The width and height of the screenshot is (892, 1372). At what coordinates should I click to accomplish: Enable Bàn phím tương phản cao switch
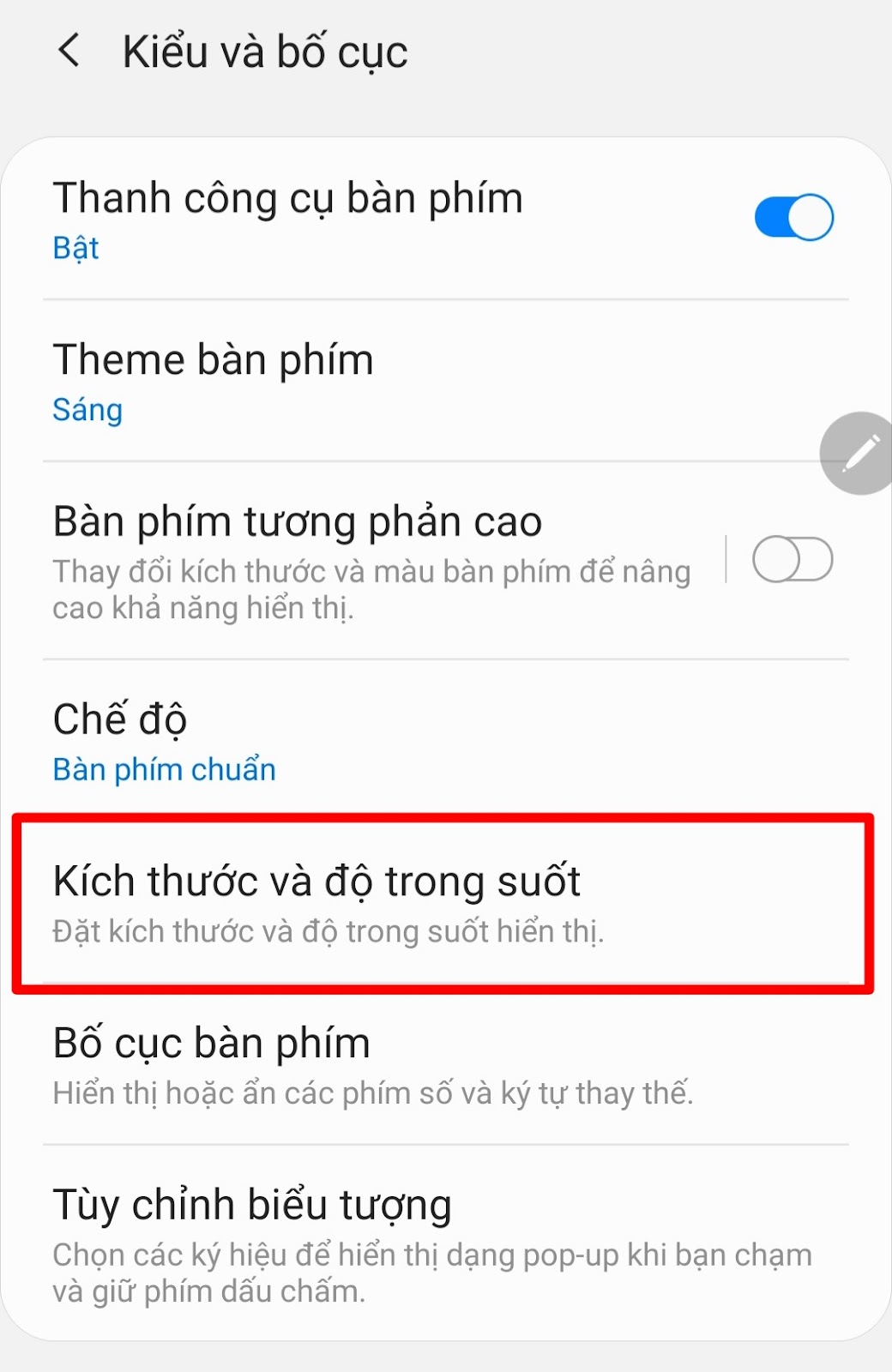[792, 560]
